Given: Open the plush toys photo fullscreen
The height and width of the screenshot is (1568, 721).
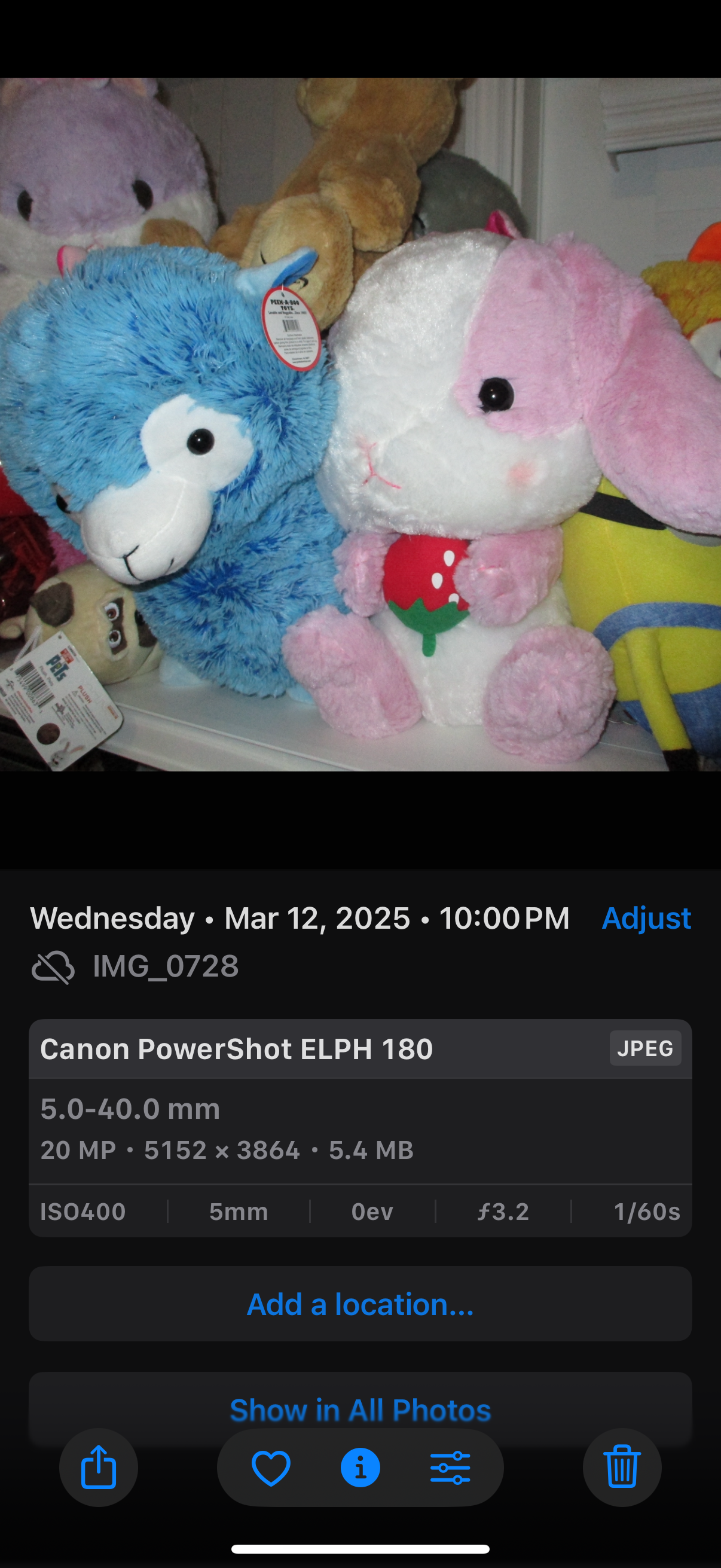Looking at the screenshot, I should [x=360, y=424].
